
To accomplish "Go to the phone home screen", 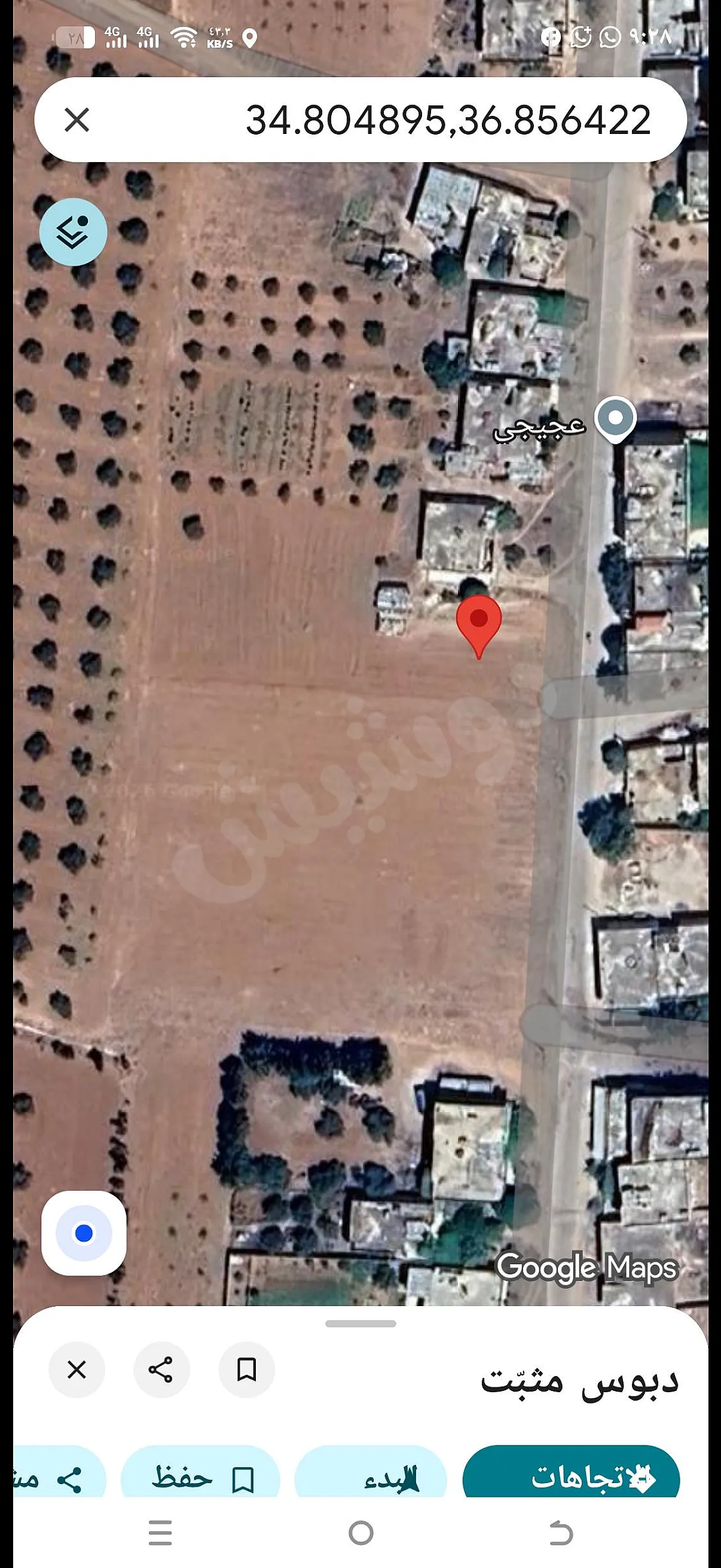I will point(361,1533).
